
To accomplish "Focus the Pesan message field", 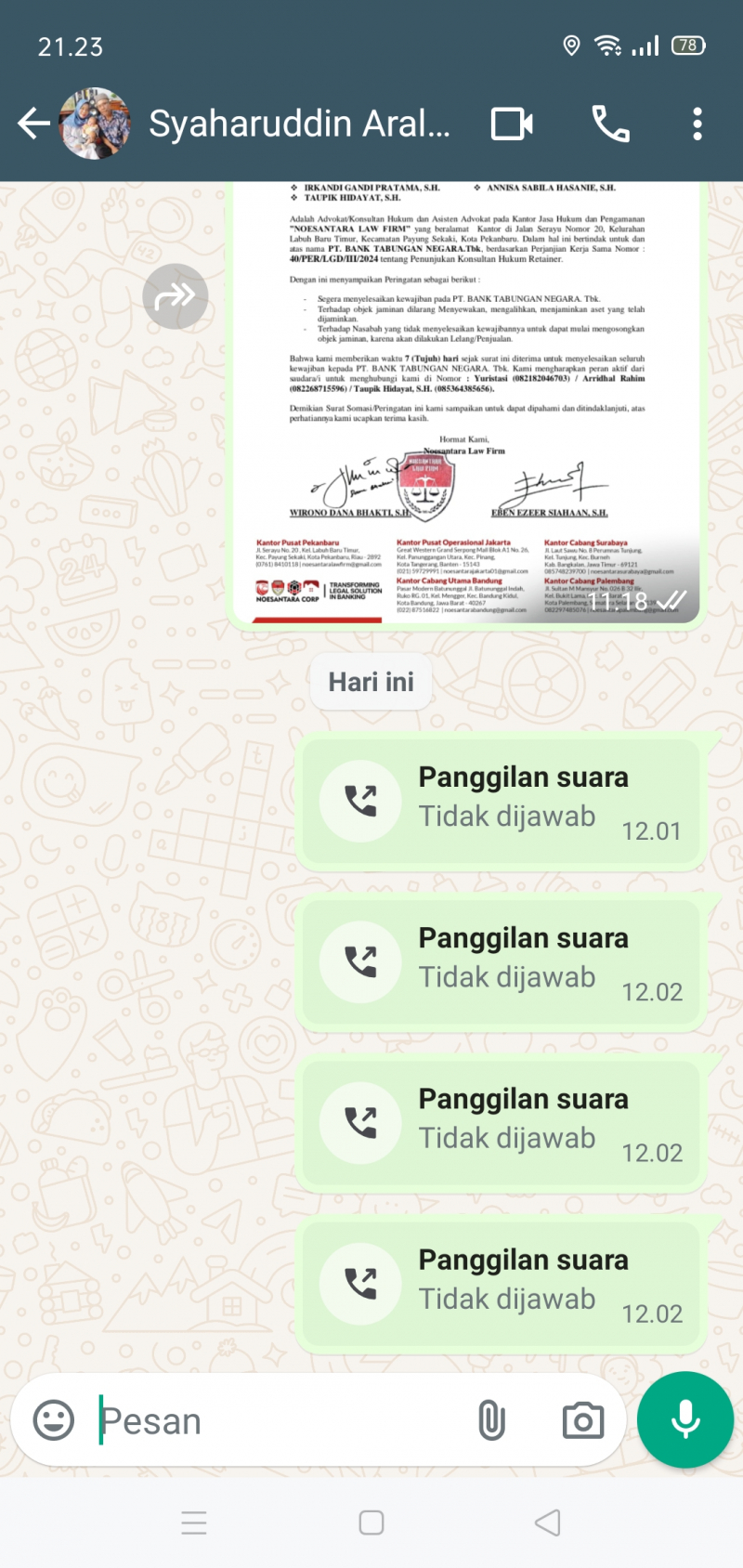I will coord(279,1420).
